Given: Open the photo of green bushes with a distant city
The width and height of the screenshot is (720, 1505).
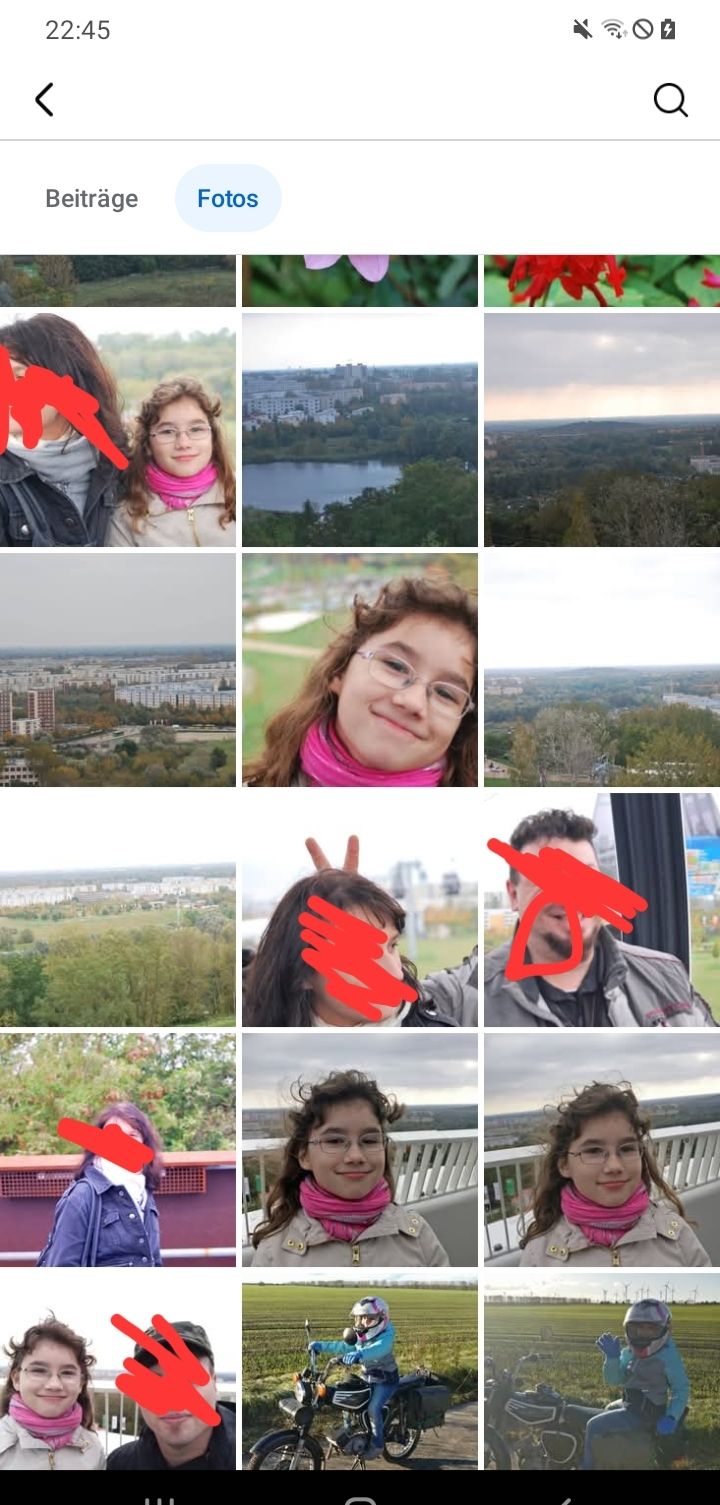Looking at the screenshot, I should click(x=118, y=910).
